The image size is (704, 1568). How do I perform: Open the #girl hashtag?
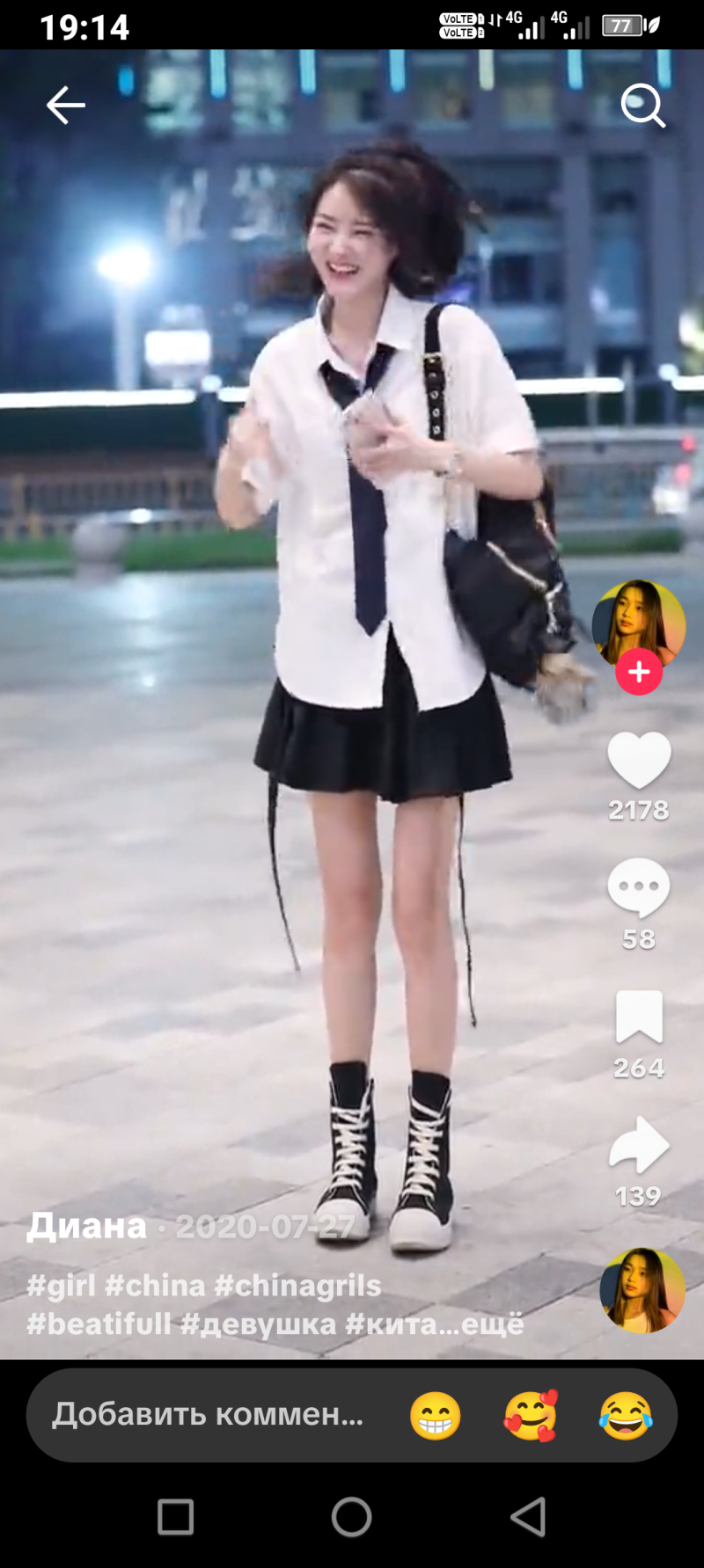pyautogui.click(x=61, y=1286)
